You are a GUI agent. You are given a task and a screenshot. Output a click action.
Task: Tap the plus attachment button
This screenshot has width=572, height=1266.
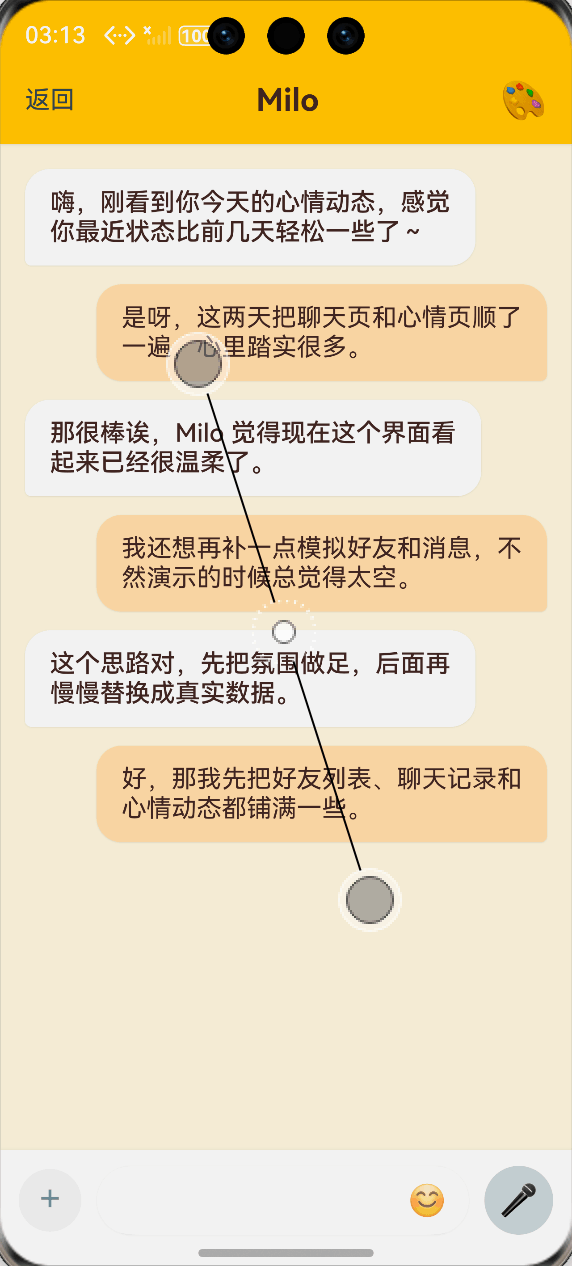coord(50,1199)
